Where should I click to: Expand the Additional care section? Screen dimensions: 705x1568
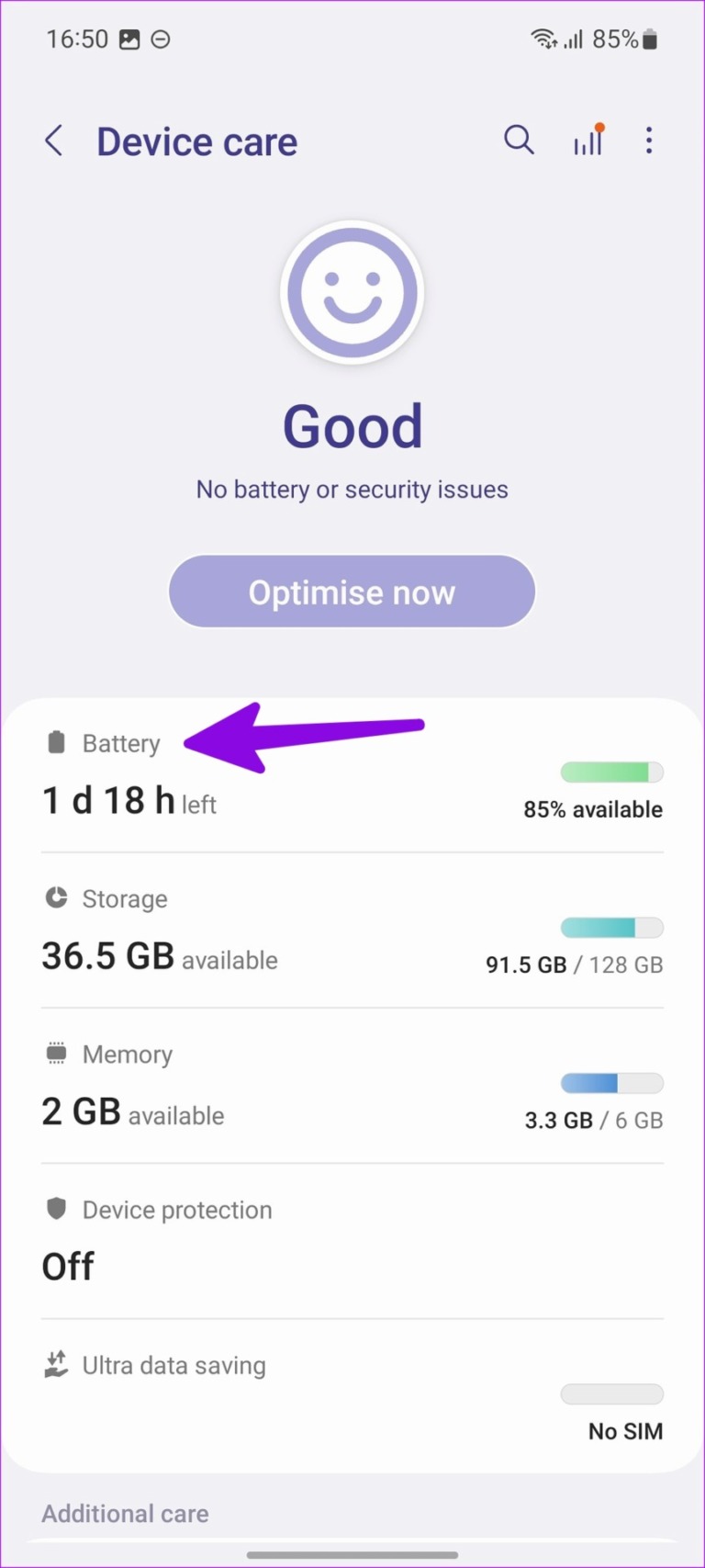point(124,1513)
